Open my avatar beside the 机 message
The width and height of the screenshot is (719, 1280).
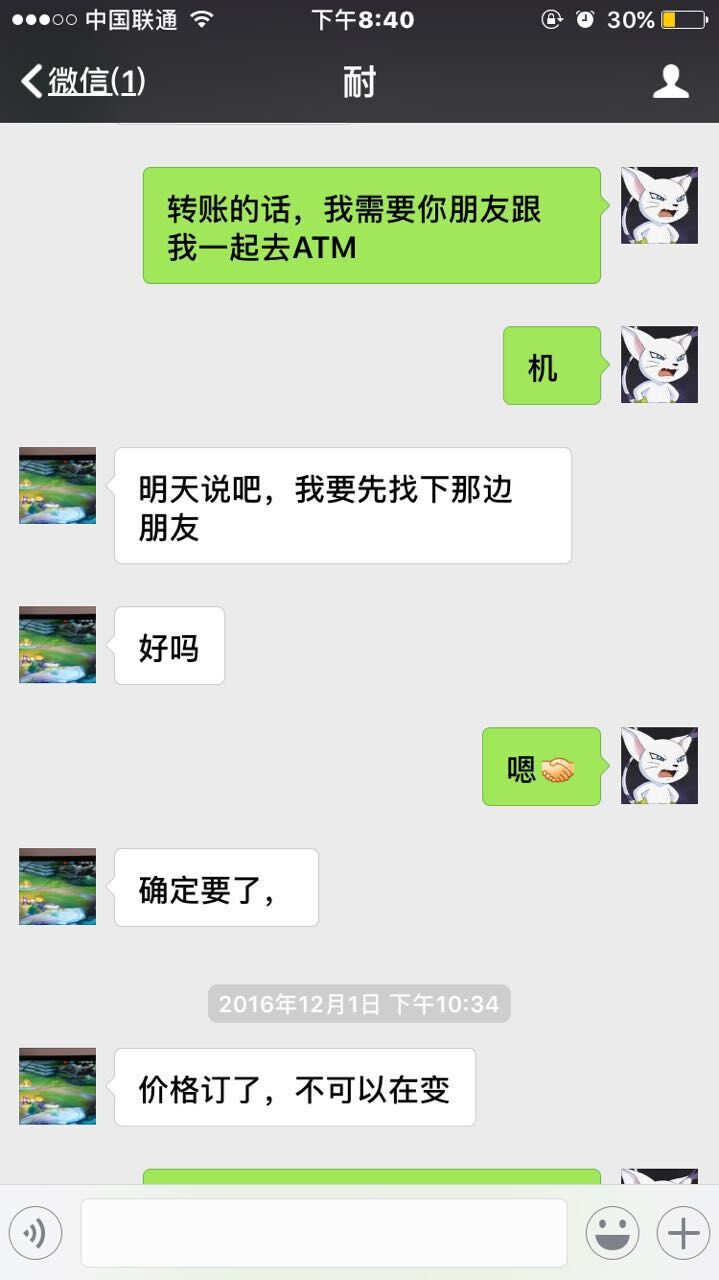659,365
